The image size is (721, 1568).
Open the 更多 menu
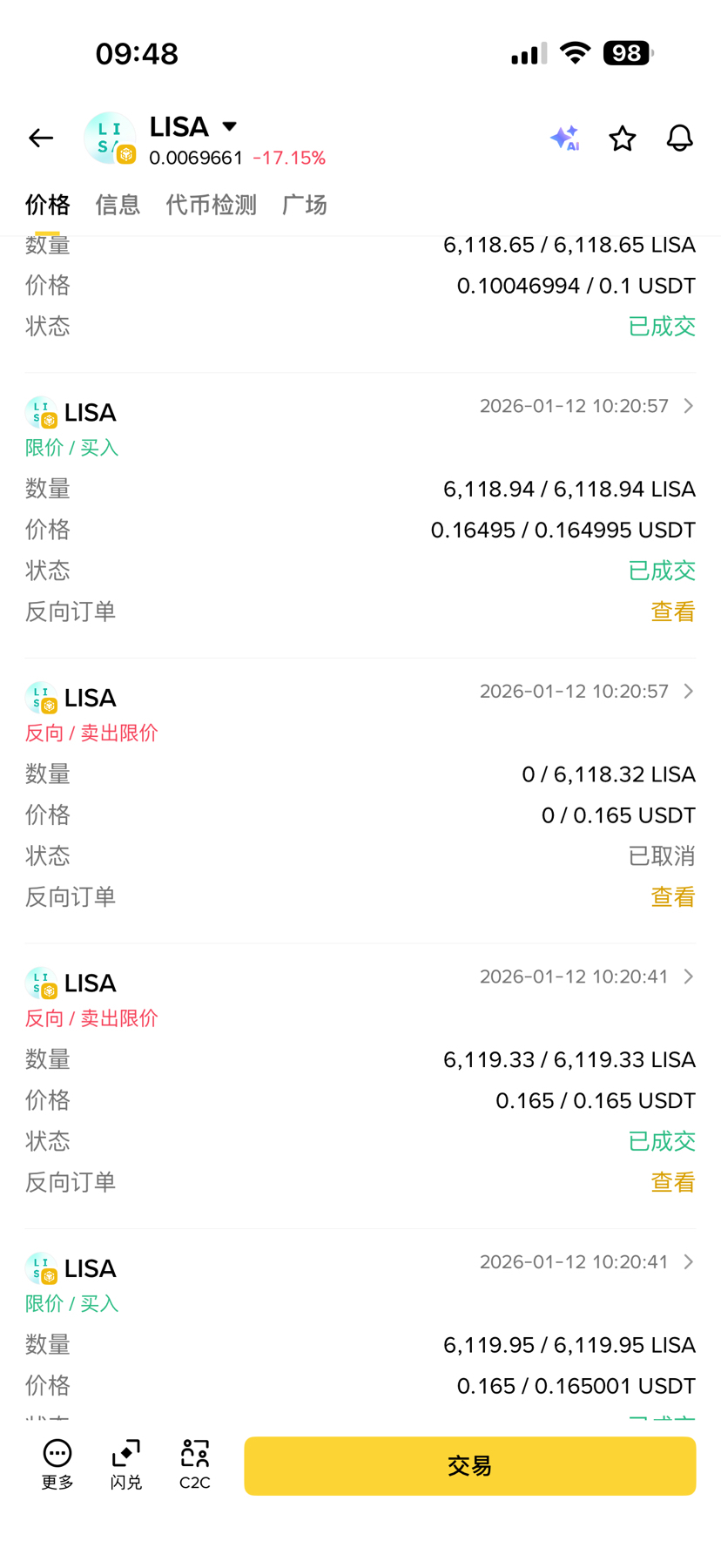pos(57,1464)
